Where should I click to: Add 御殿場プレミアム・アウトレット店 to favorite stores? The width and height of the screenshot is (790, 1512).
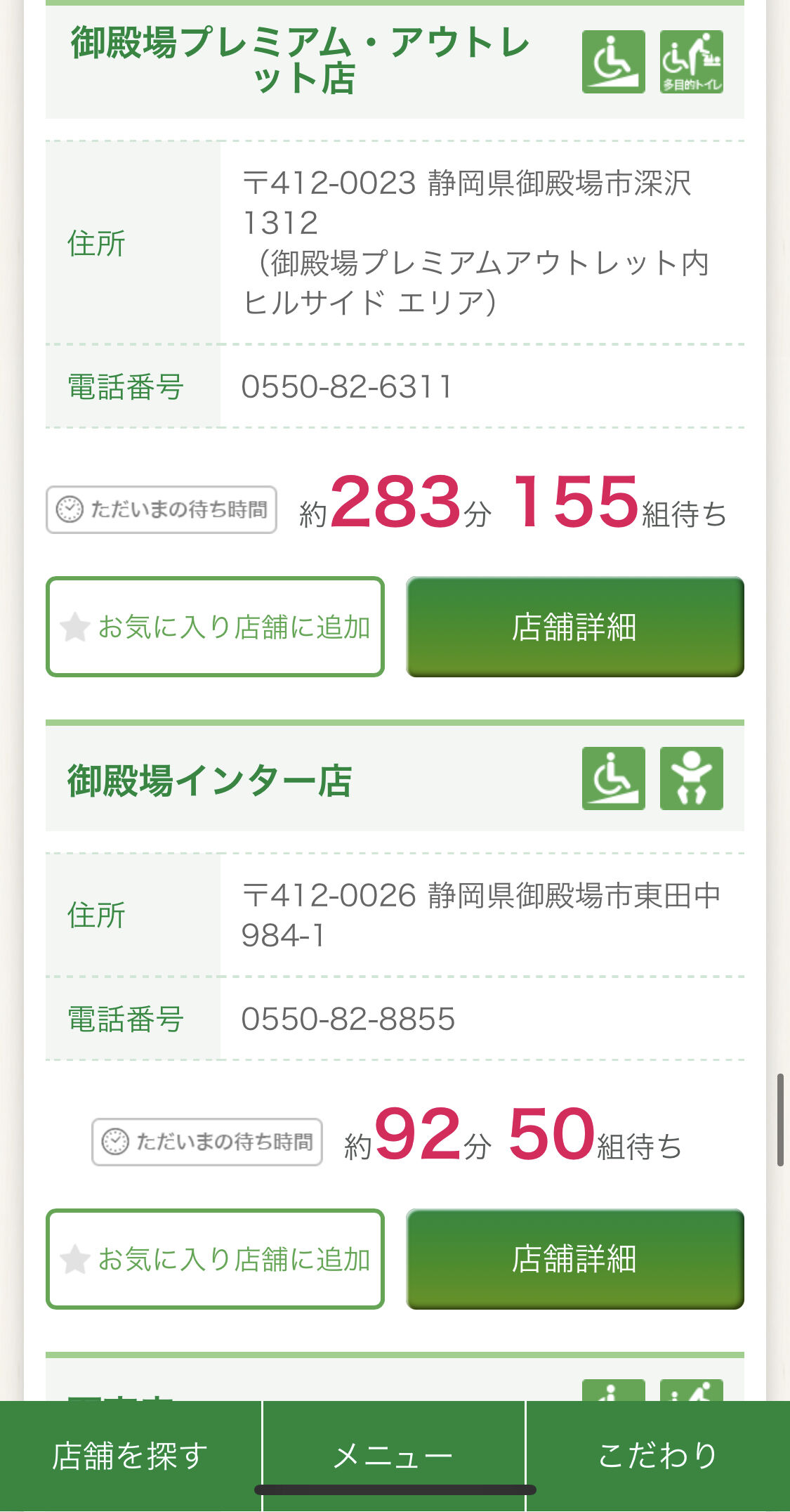tap(215, 627)
